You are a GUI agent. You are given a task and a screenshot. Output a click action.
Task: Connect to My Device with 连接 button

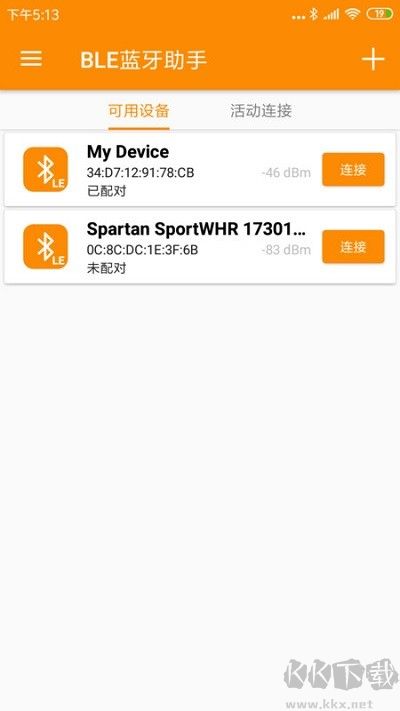pos(353,170)
